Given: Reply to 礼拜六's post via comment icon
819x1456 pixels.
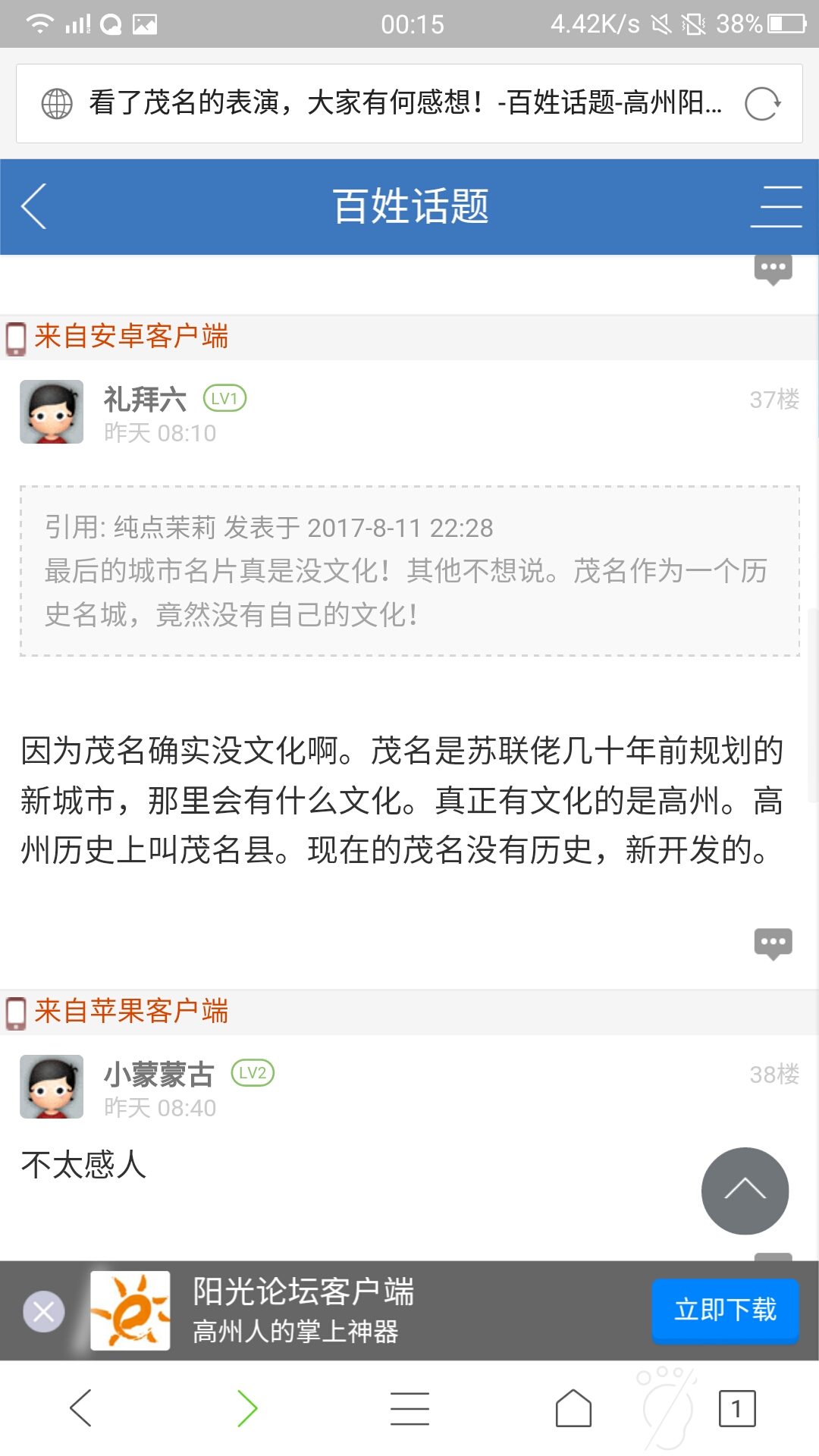Looking at the screenshot, I should point(773,943).
